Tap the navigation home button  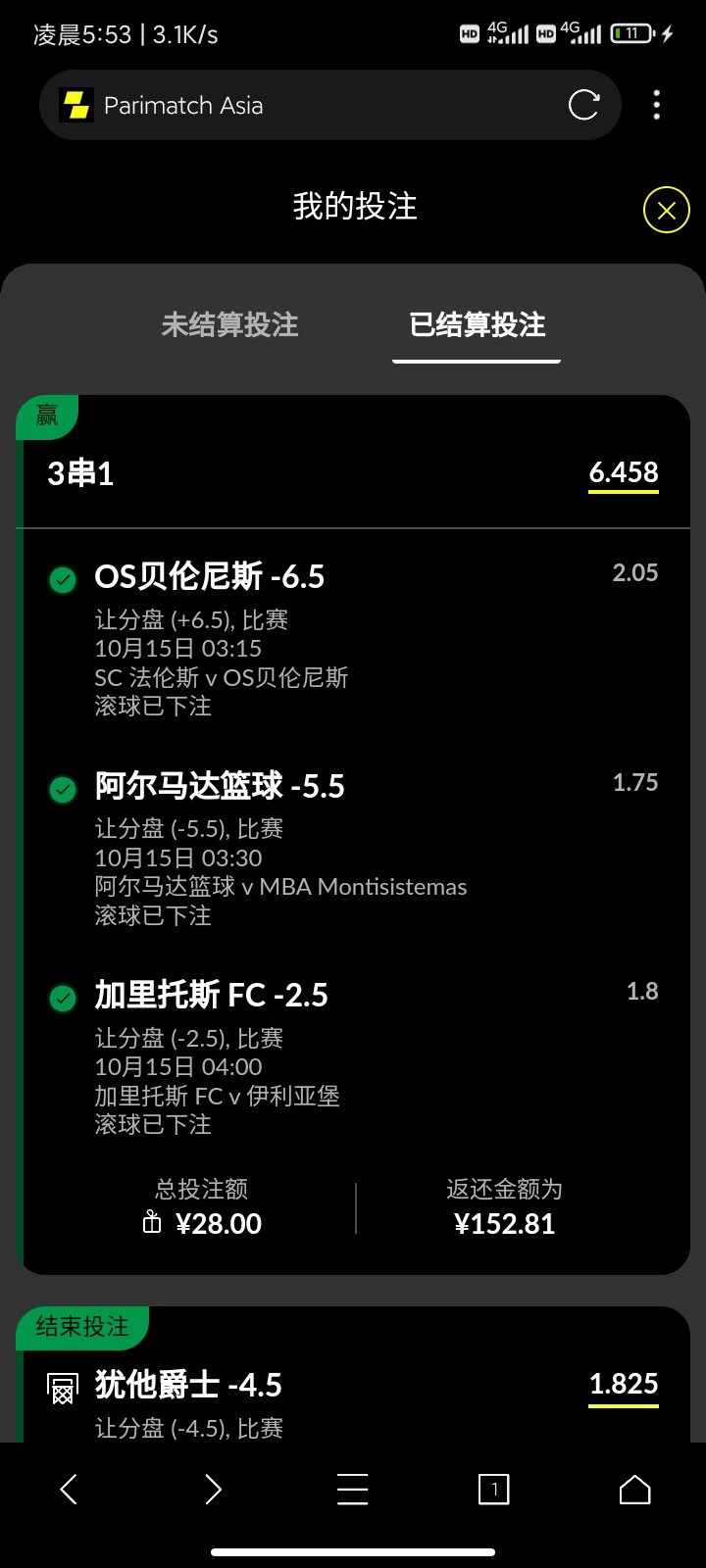click(x=634, y=1489)
